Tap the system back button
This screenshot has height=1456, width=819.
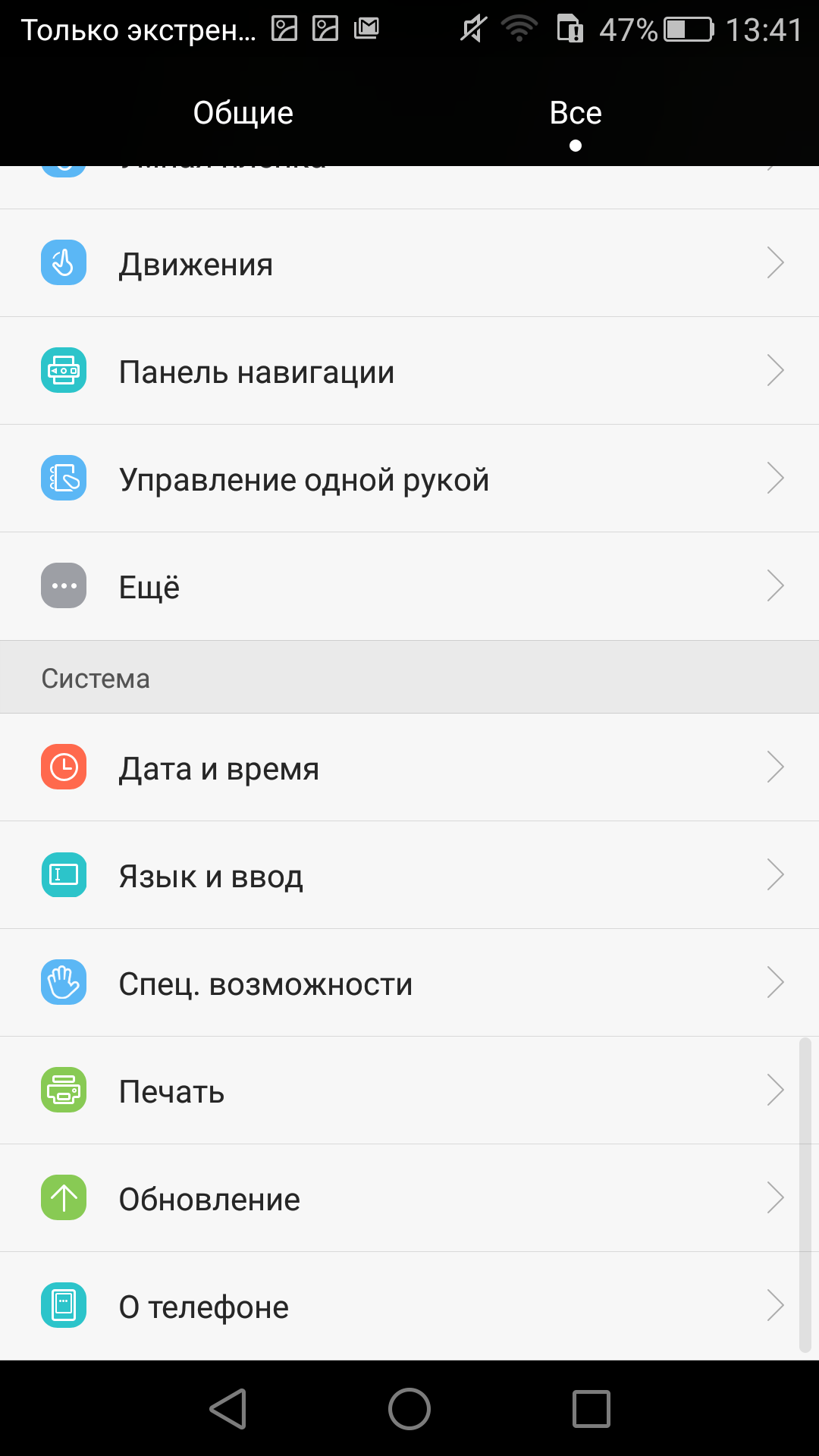tap(228, 1409)
